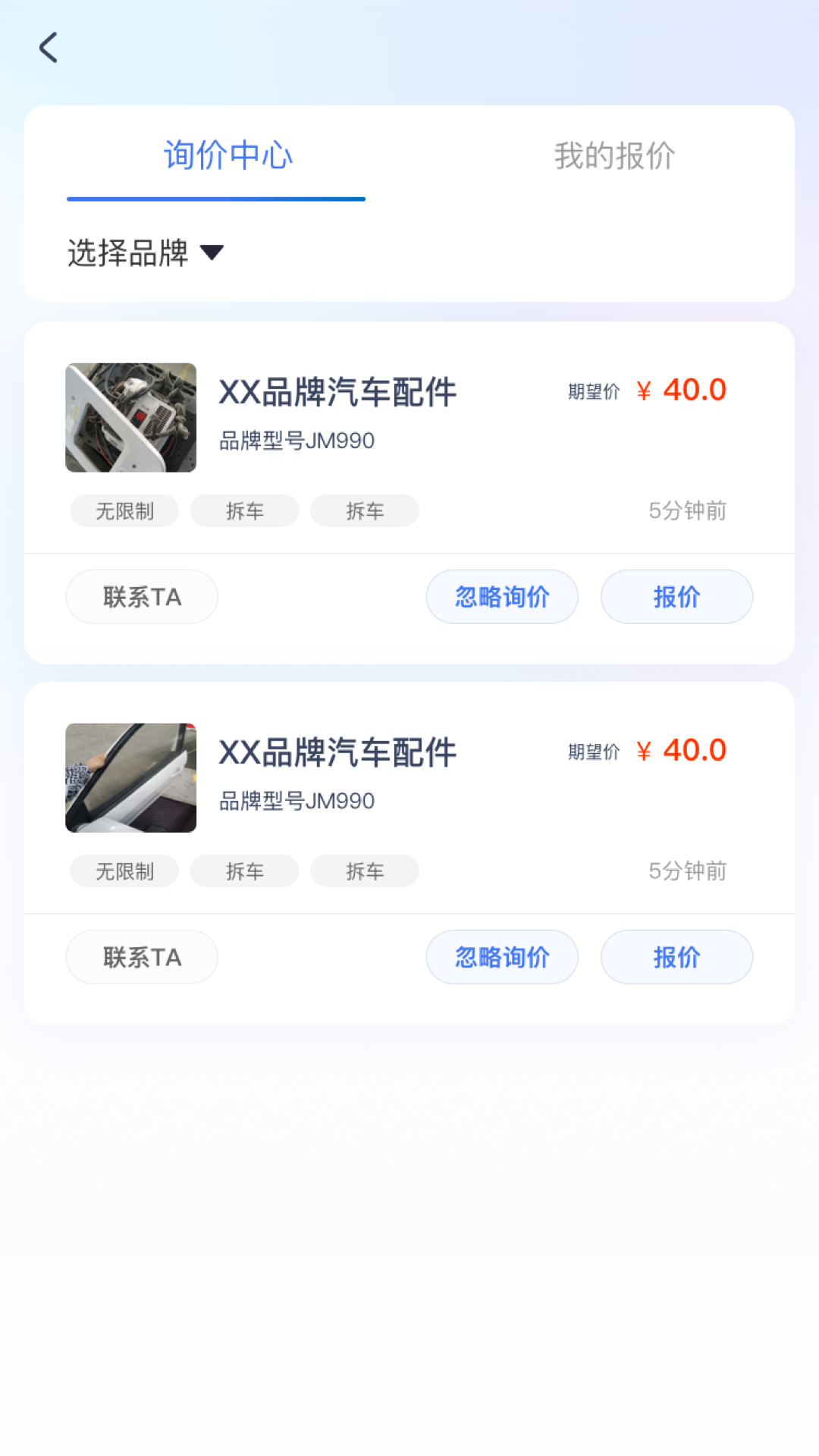This screenshot has width=819, height=1456.
Task: Tap the back arrow at top left
Action: (49, 47)
